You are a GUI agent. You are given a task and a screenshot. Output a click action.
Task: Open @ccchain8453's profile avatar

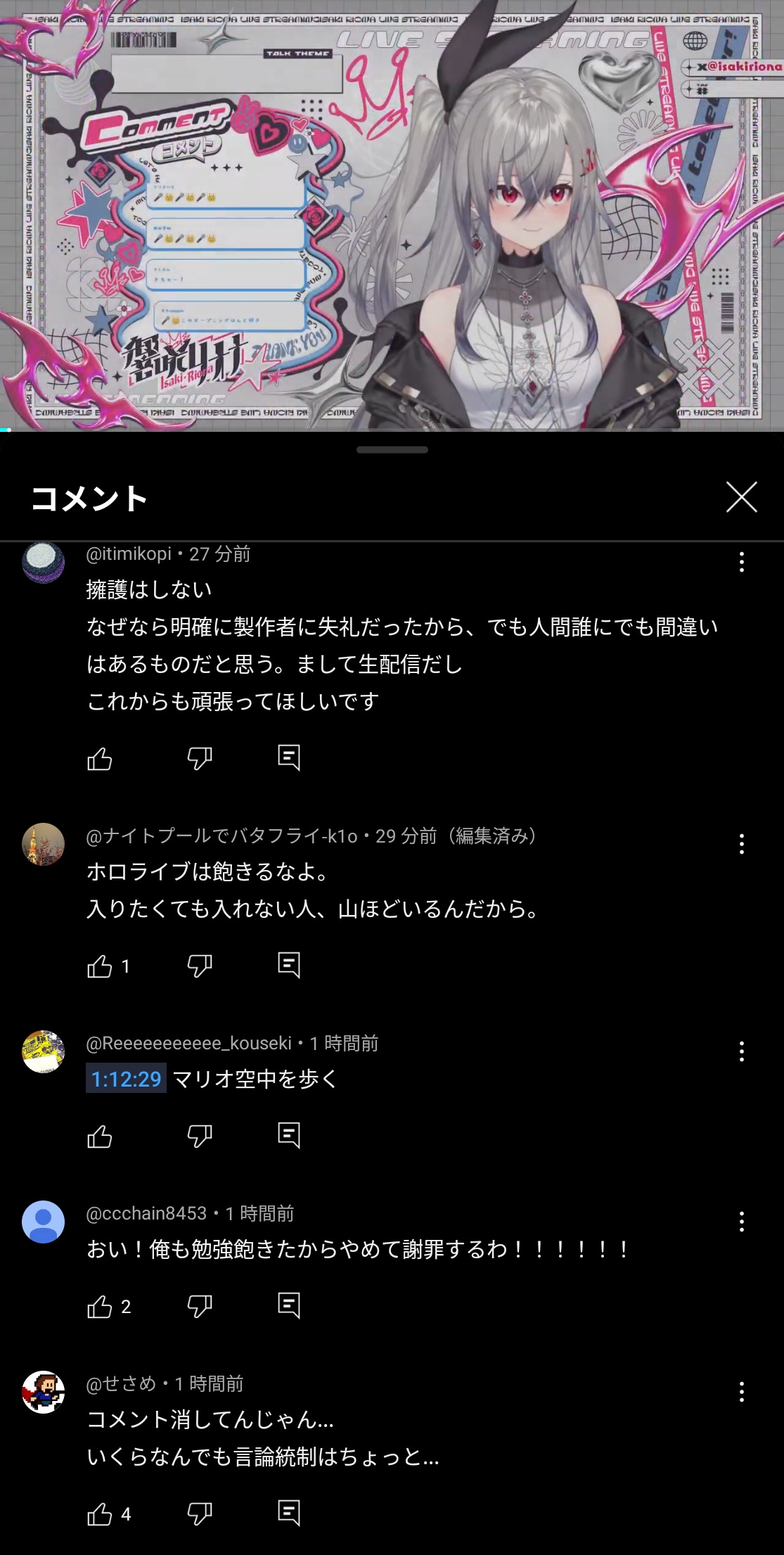click(44, 1222)
